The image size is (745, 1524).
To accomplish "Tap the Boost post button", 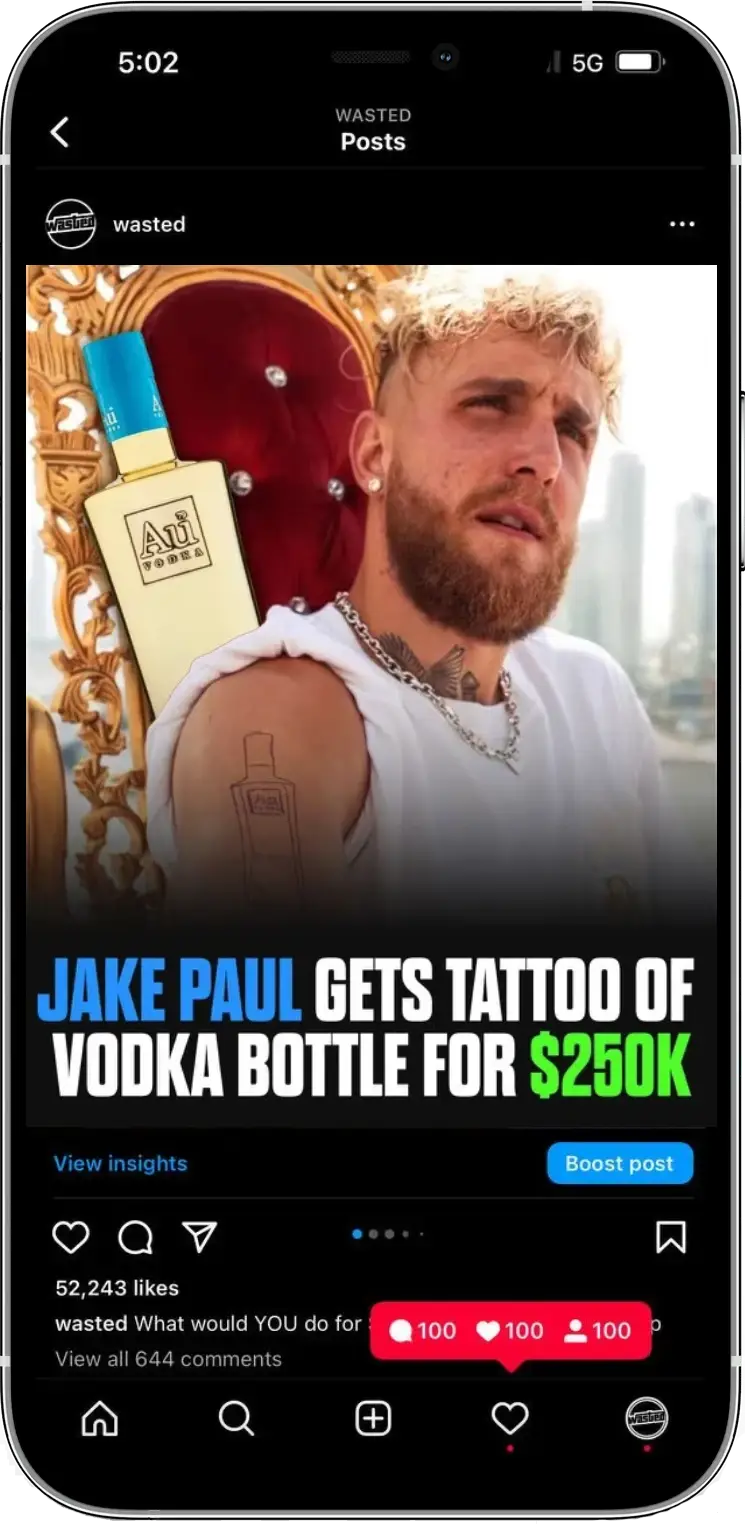I will [619, 1163].
